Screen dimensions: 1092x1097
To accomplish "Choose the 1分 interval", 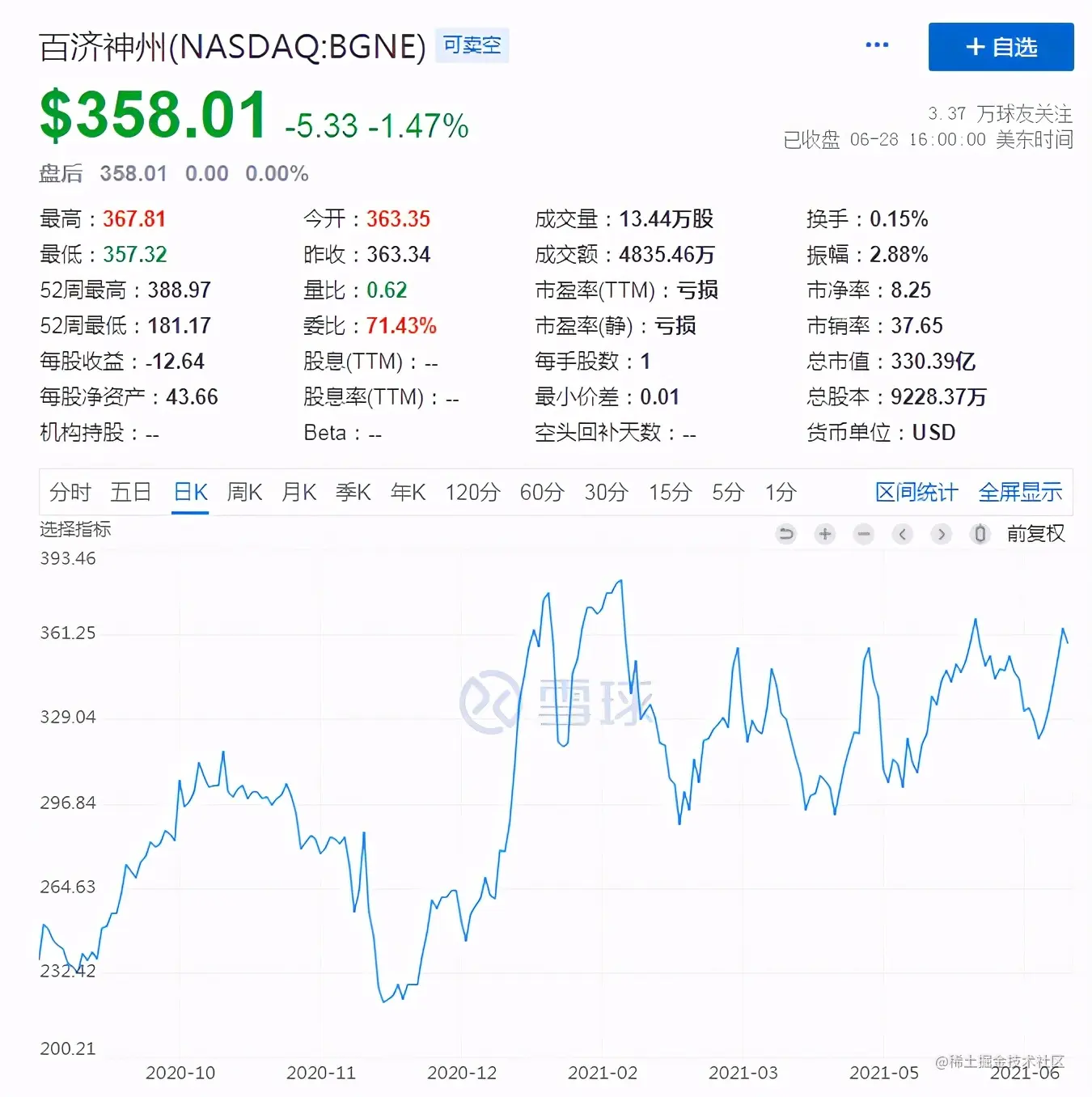I will pyautogui.click(x=781, y=492).
